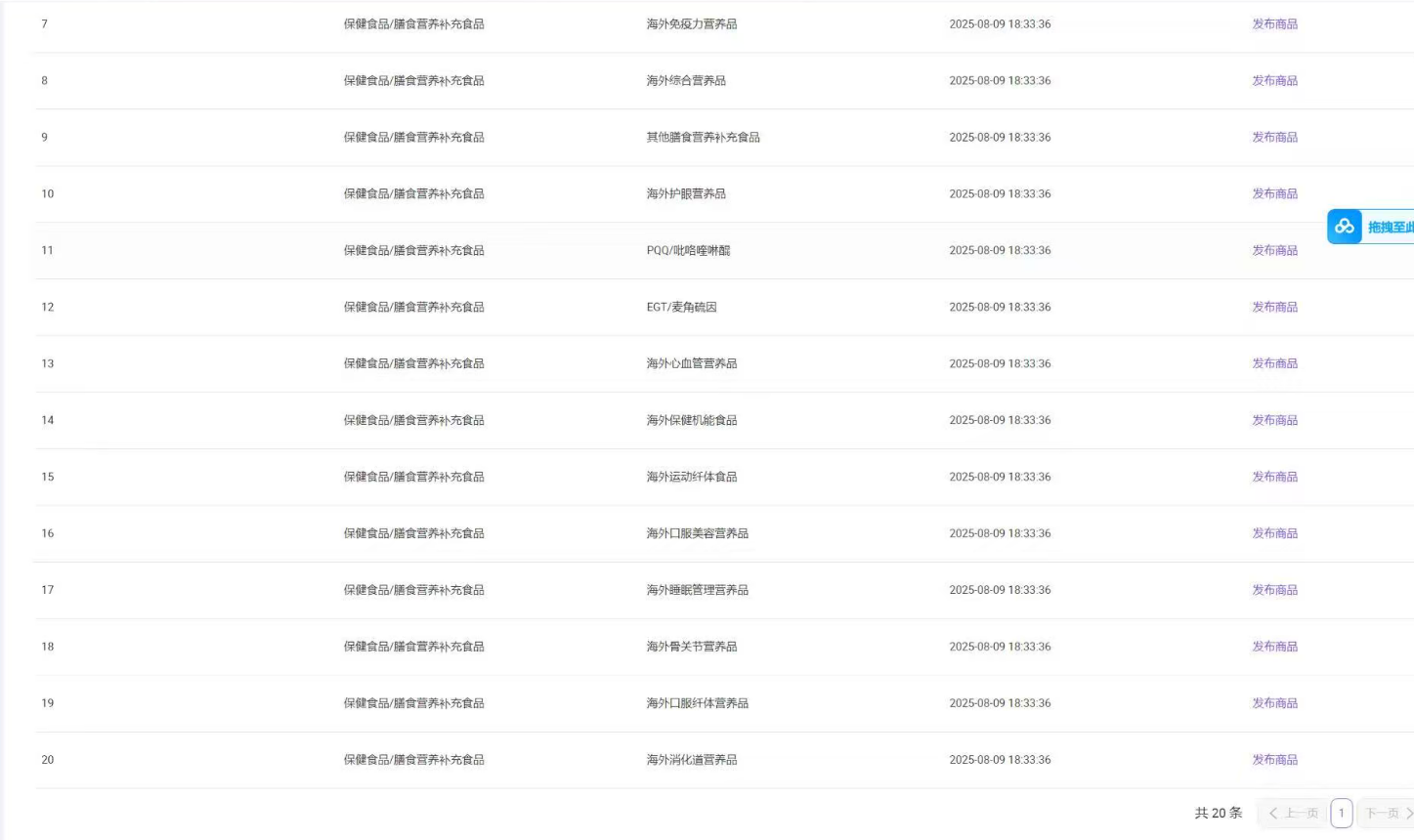
Task: Go to next page with 下一页
Action: point(1388,813)
